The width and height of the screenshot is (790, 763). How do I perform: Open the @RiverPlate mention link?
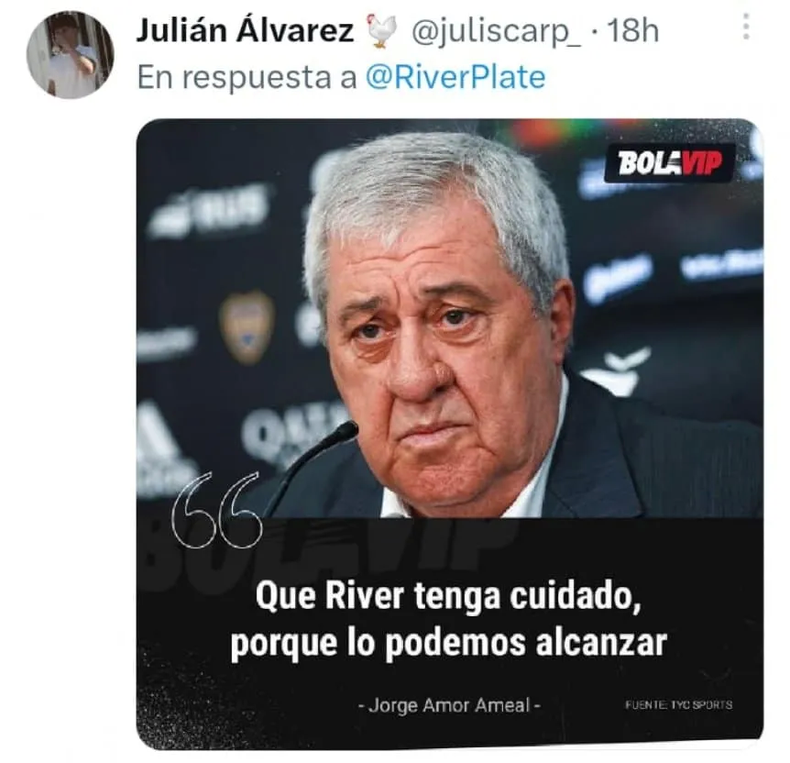456,79
